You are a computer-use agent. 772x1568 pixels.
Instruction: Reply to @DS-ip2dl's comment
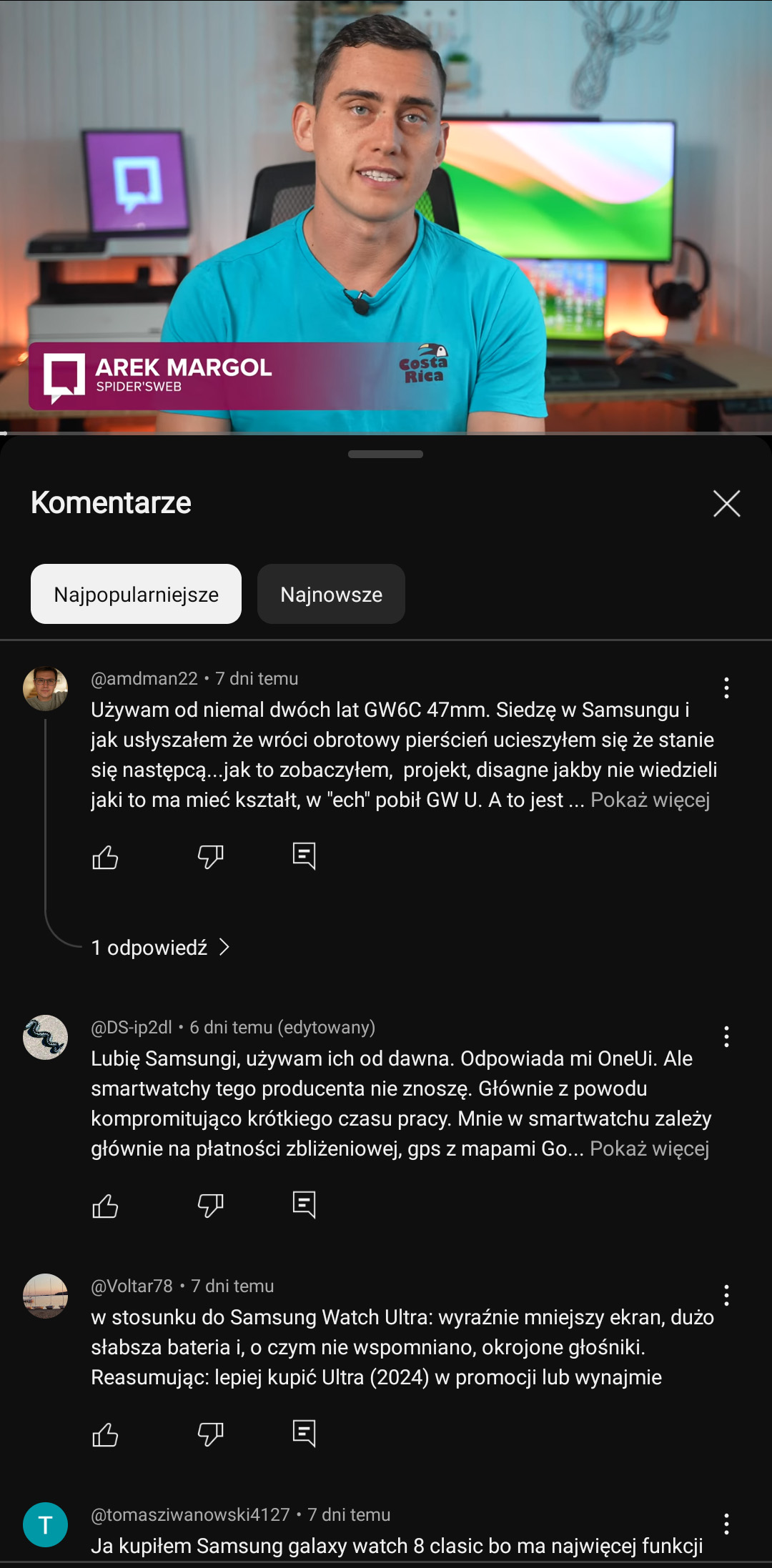304,1205
